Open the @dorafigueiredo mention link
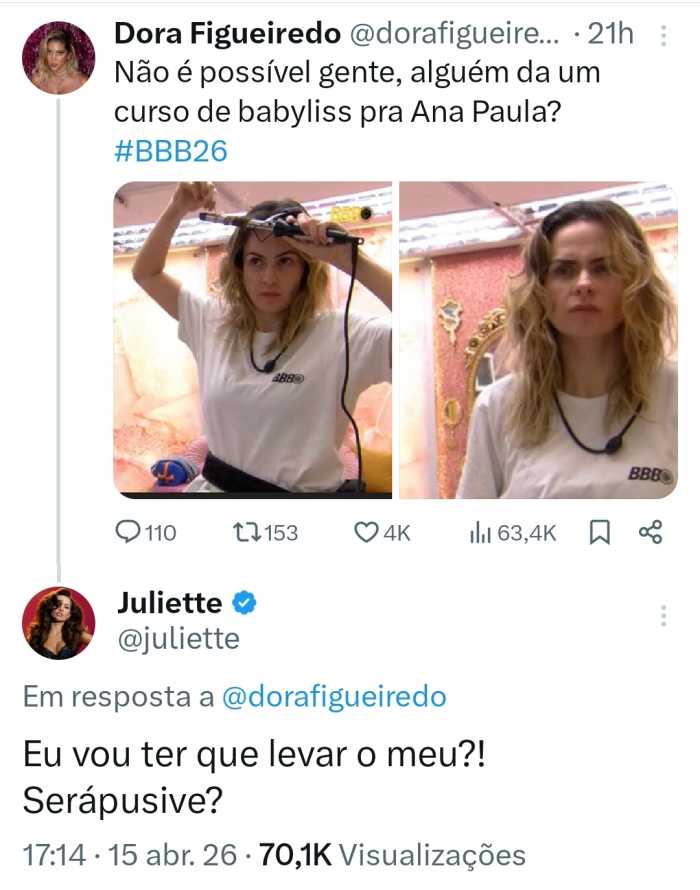 [x=332, y=696]
